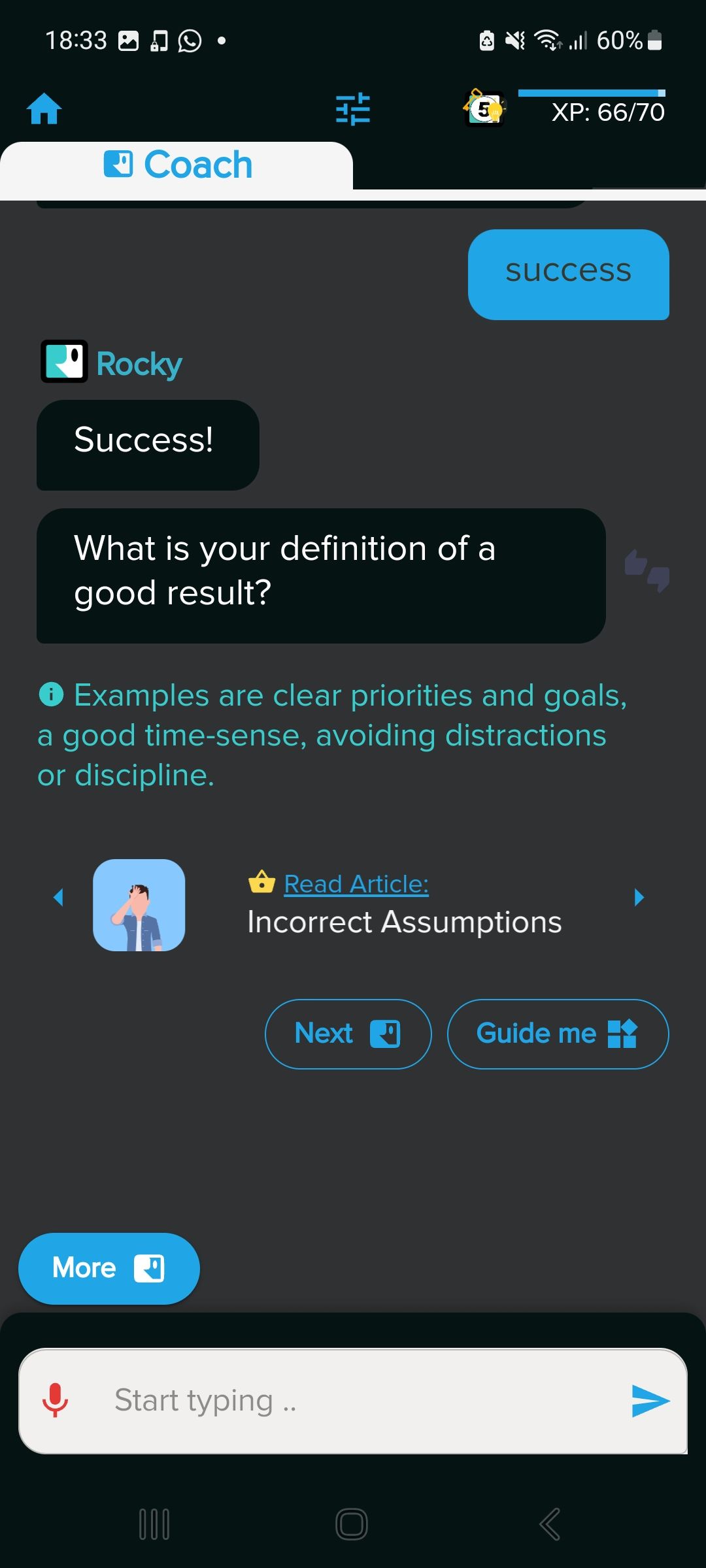Show previous article suggestion
706x1568 pixels.
pyautogui.click(x=59, y=898)
